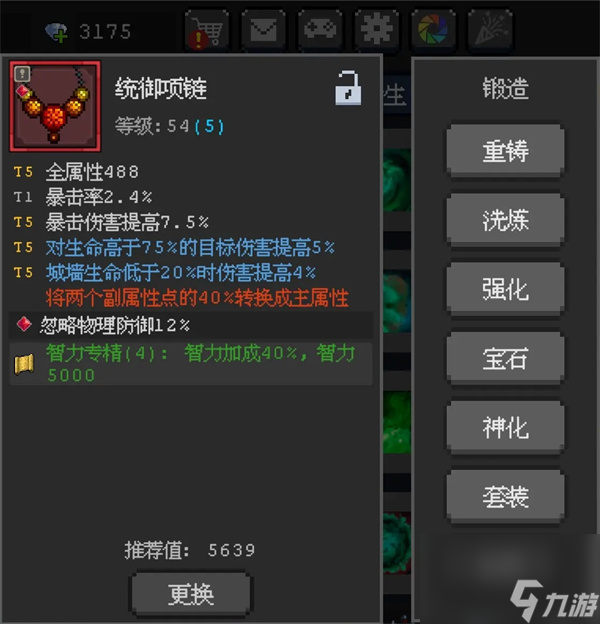The width and height of the screenshot is (600, 624).
Task: Add diamonds via the plus gem icon
Action: pyautogui.click(x=57, y=32)
